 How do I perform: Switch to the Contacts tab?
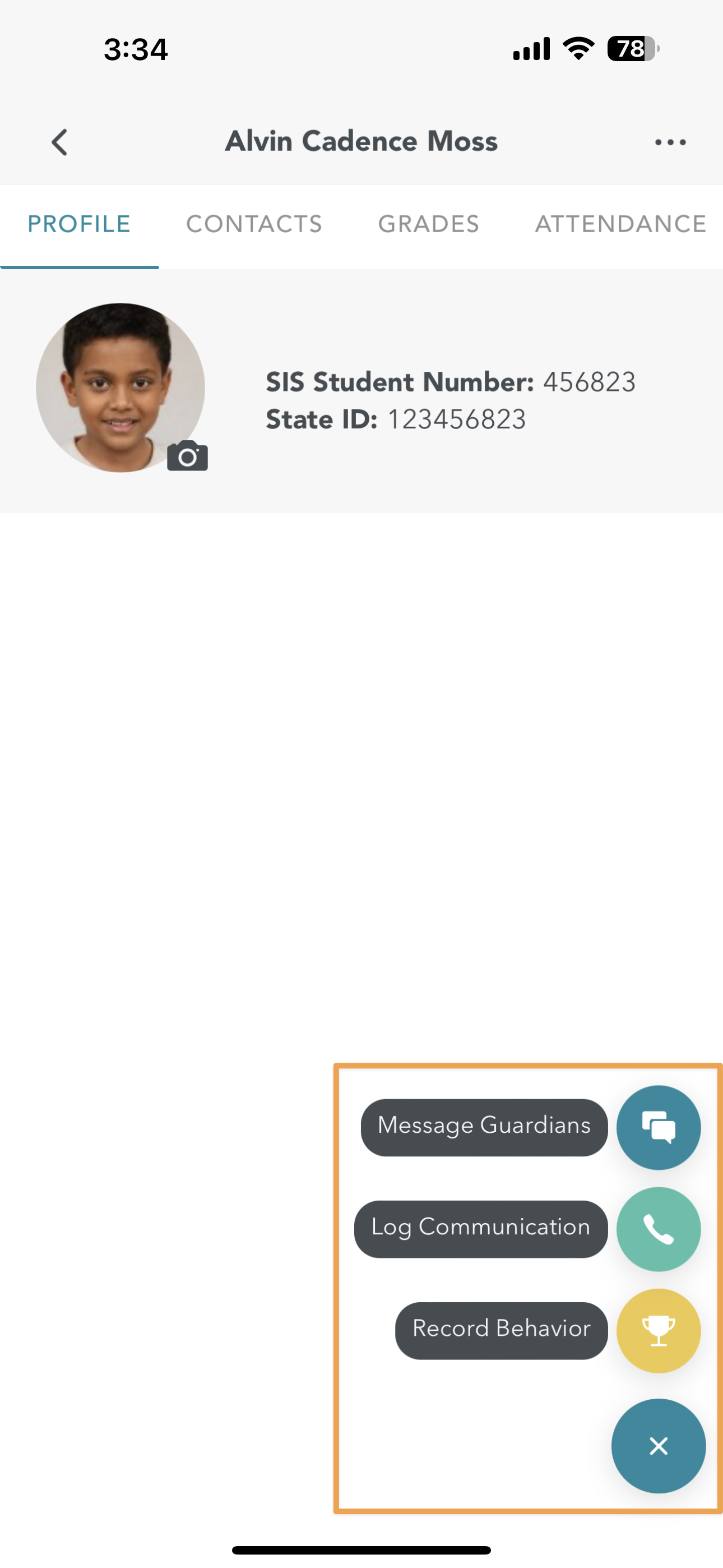[x=254, y=224]
